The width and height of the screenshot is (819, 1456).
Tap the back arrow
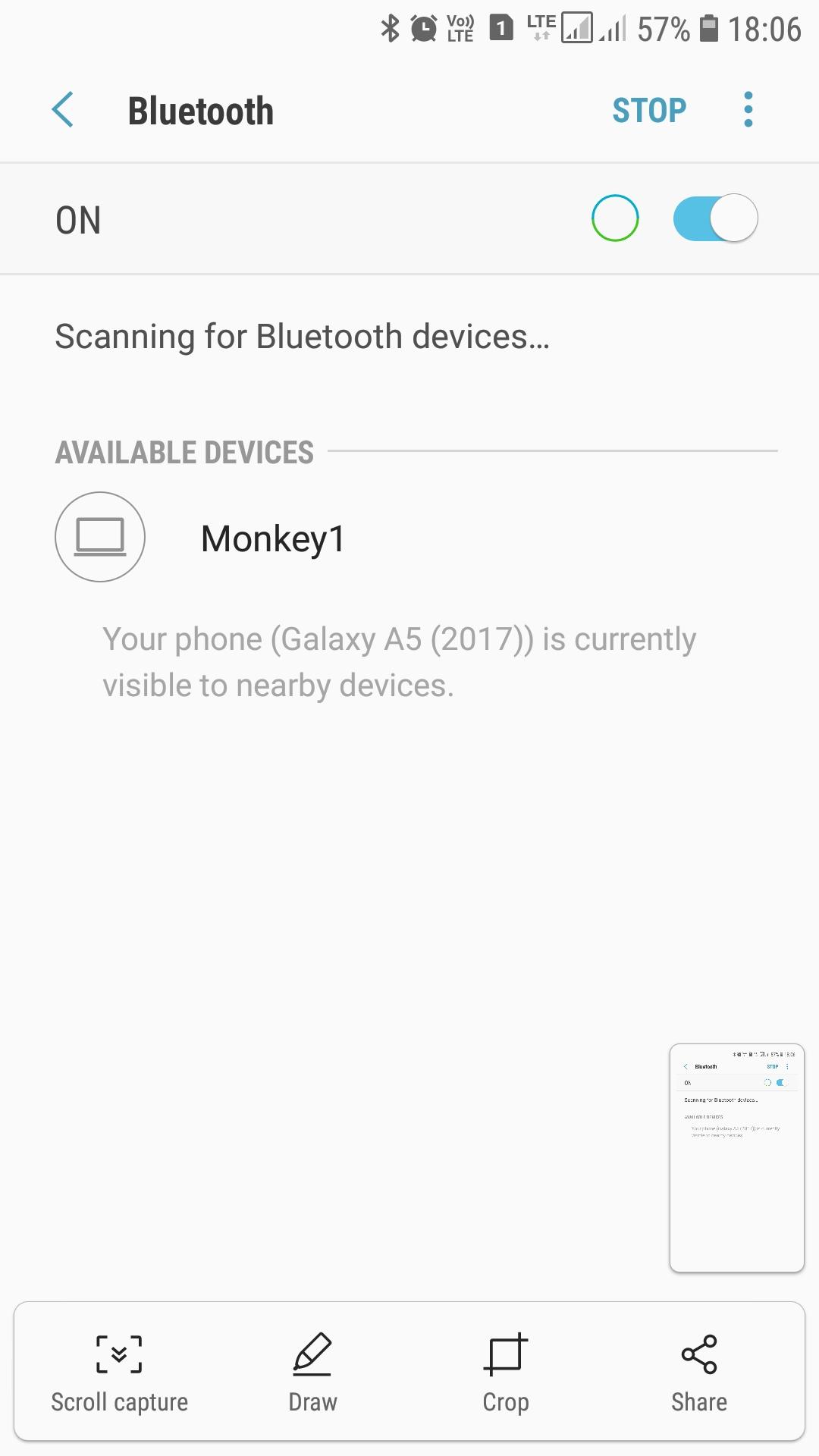click(x=64, y=109)
